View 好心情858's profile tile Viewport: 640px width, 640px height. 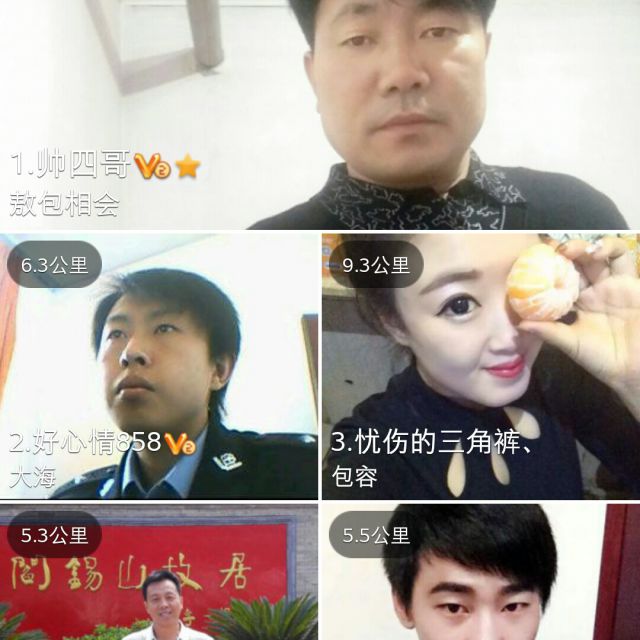point(158,366)
